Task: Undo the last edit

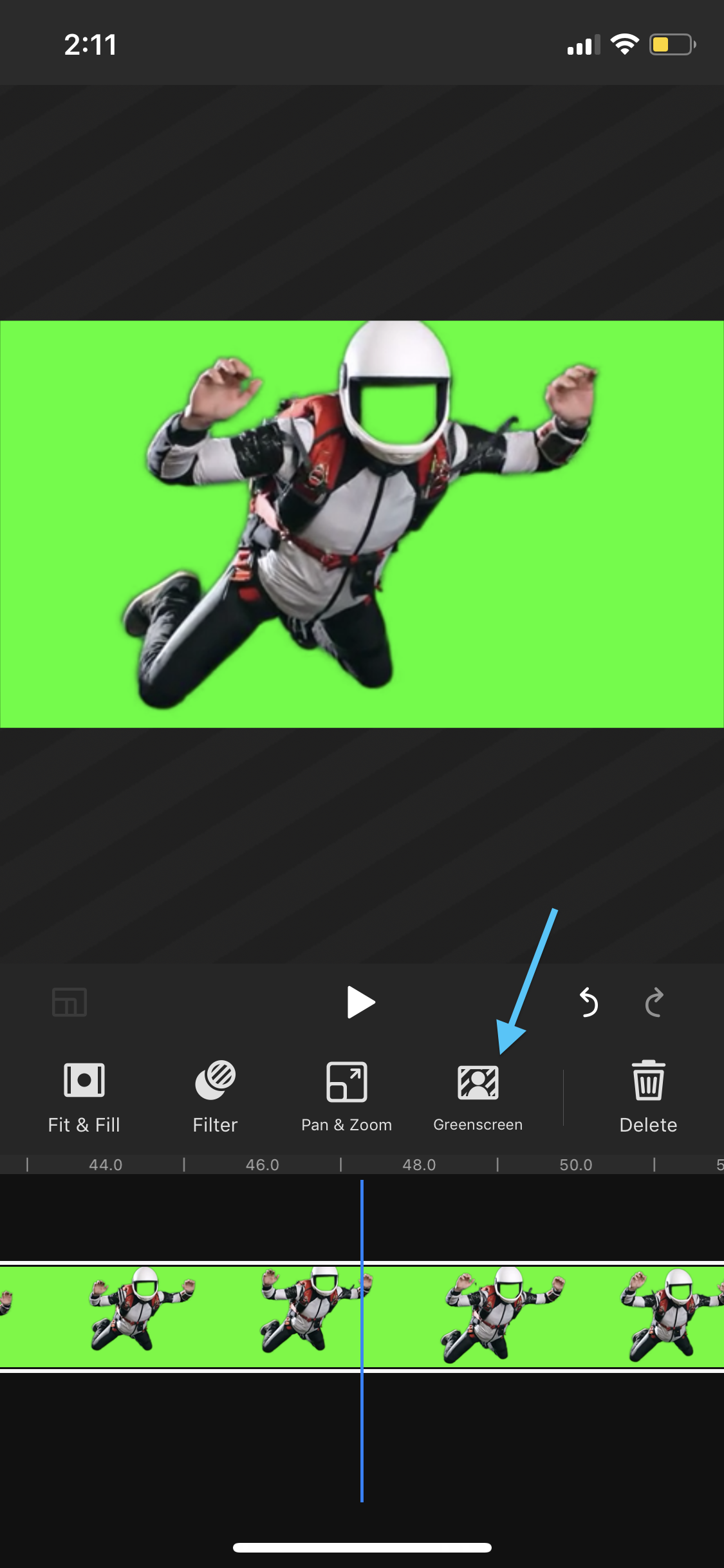Action: pos(588,1002)
